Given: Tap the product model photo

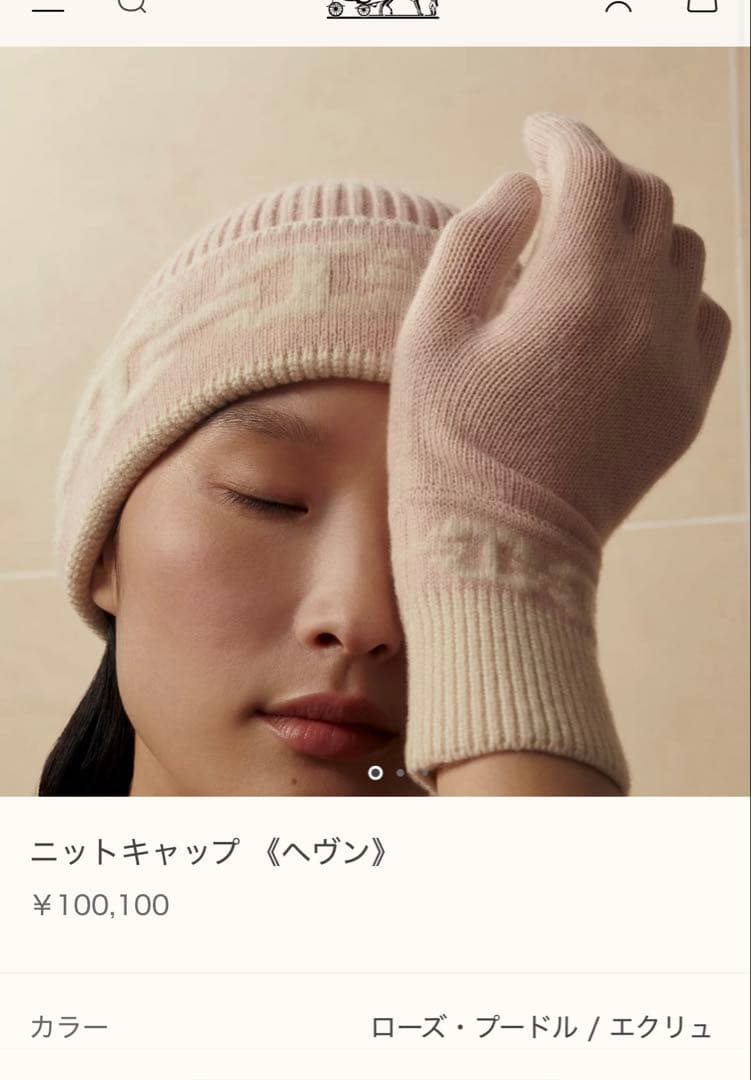Looking at the screenshot, I should (x=375, y=420).
